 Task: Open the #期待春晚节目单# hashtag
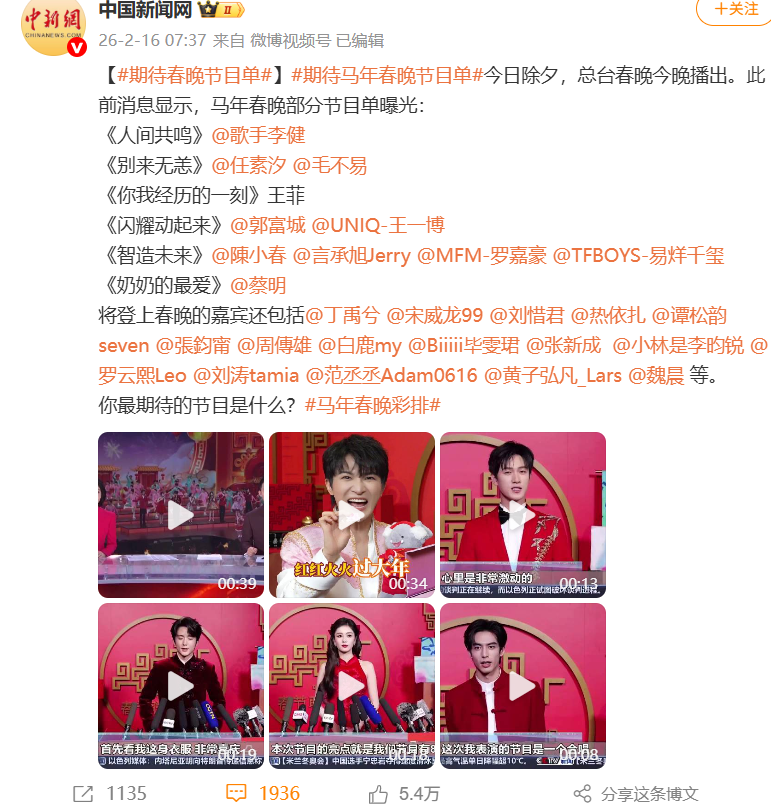point(196,75)
